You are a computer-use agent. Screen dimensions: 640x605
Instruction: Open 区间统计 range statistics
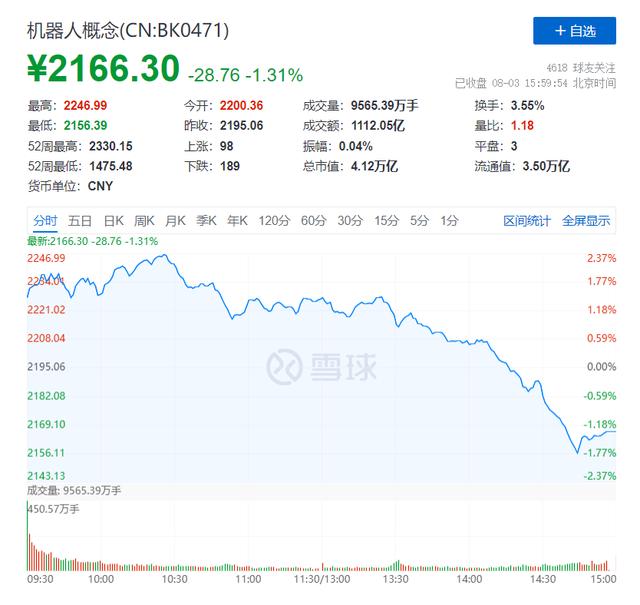coord(527,221)
